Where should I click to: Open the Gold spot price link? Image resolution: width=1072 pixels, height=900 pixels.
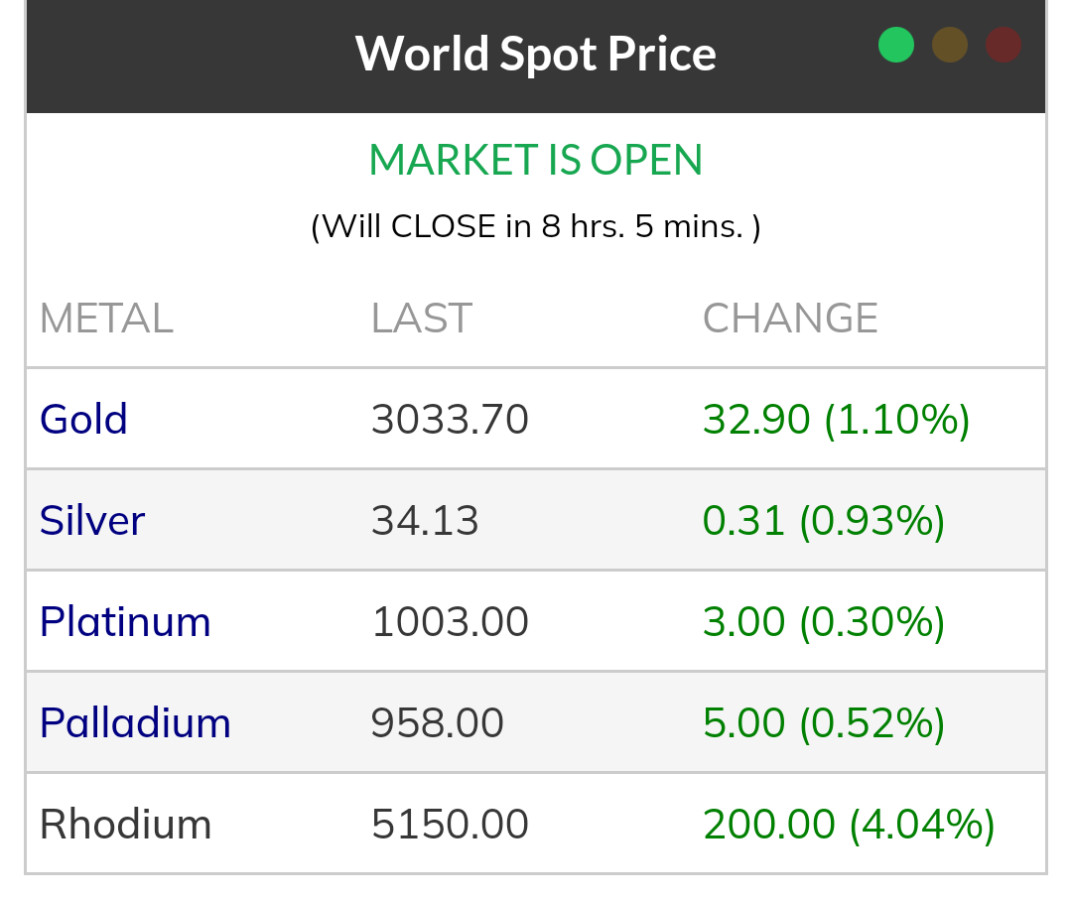tap(84, 419)
